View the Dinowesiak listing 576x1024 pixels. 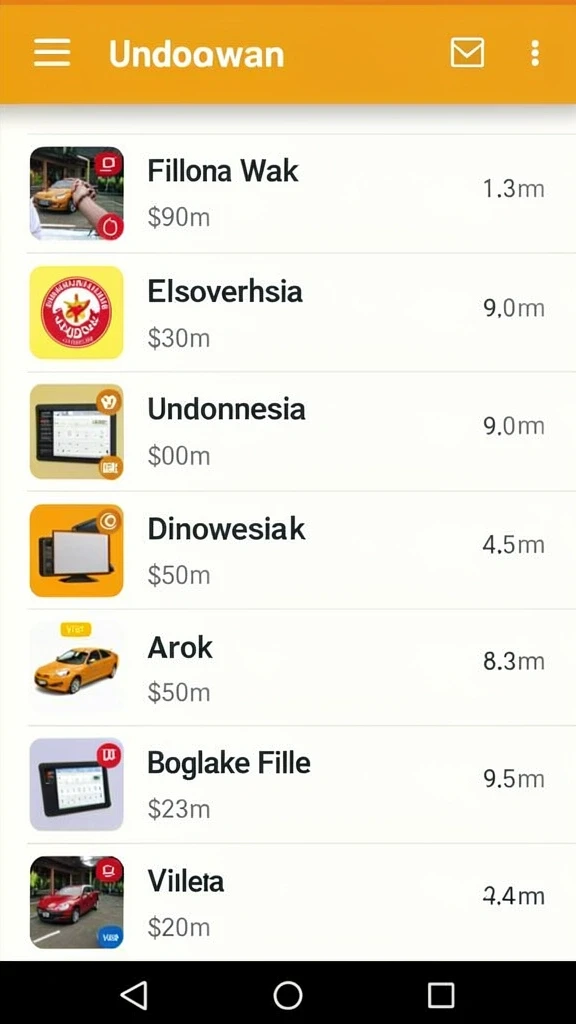[288, 550]
